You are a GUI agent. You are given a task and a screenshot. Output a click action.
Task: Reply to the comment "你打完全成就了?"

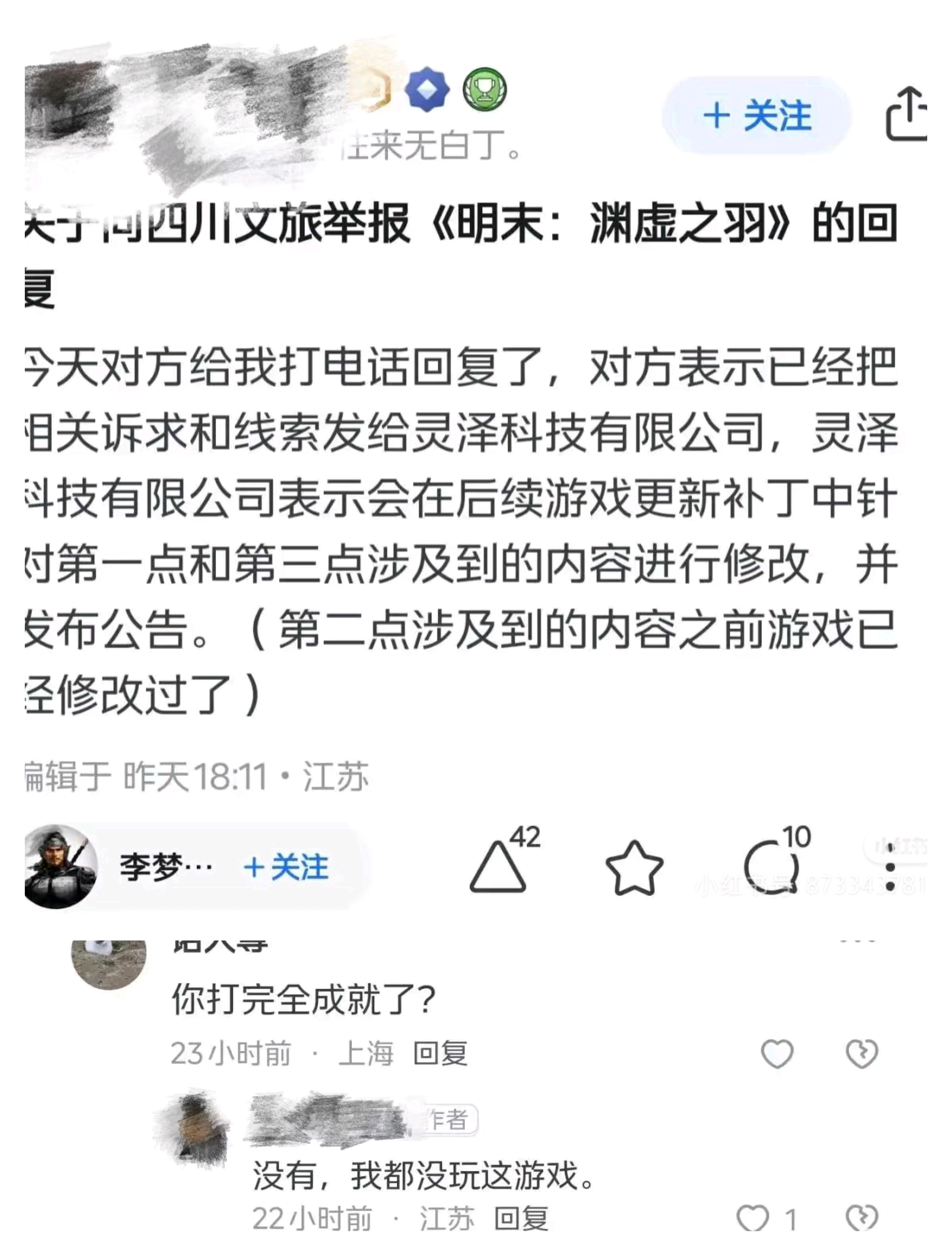[440, 1054]
